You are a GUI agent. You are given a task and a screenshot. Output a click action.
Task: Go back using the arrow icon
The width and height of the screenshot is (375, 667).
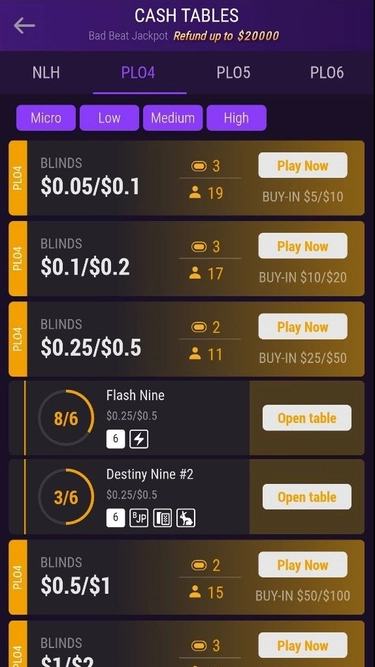point(24,26)
